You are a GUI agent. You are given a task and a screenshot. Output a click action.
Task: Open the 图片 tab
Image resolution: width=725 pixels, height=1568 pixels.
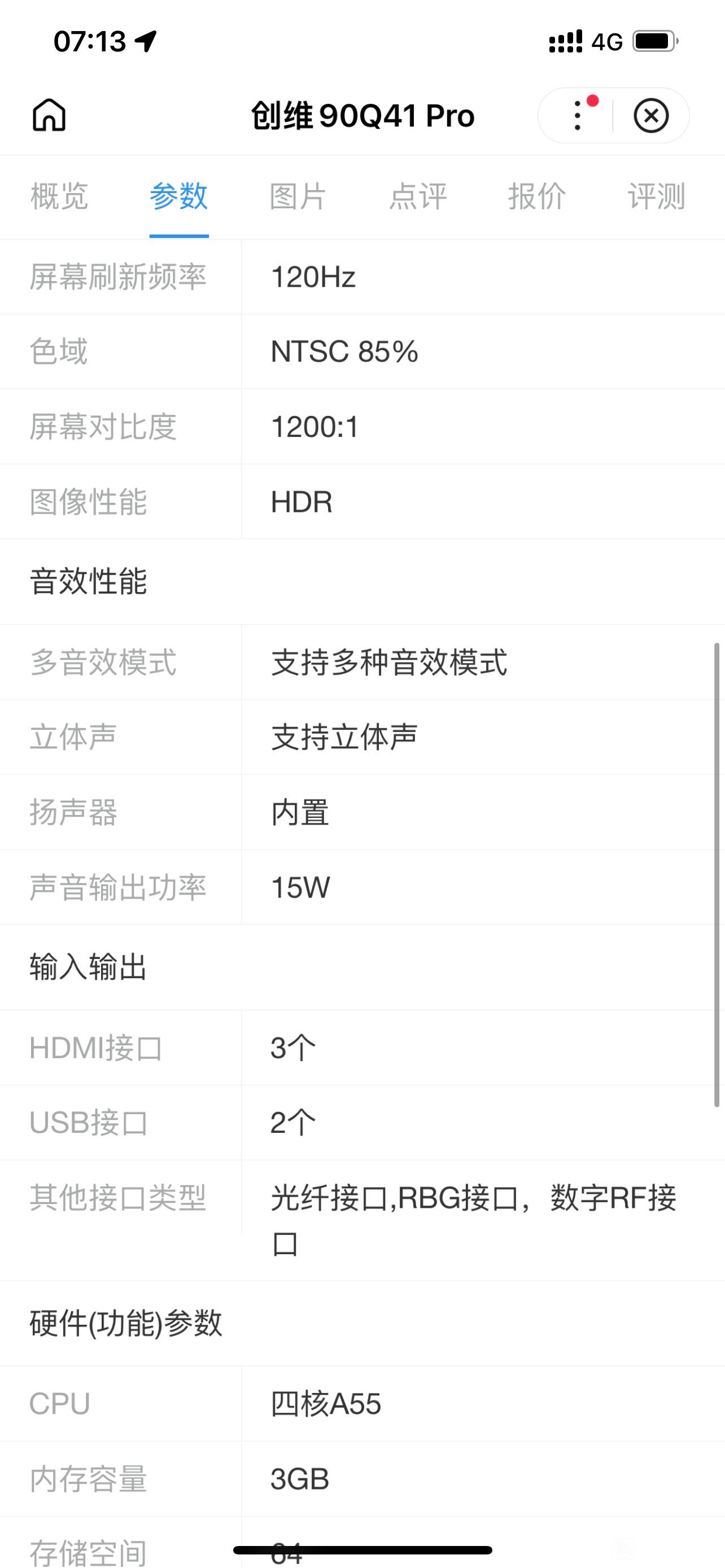pos(298,196)
